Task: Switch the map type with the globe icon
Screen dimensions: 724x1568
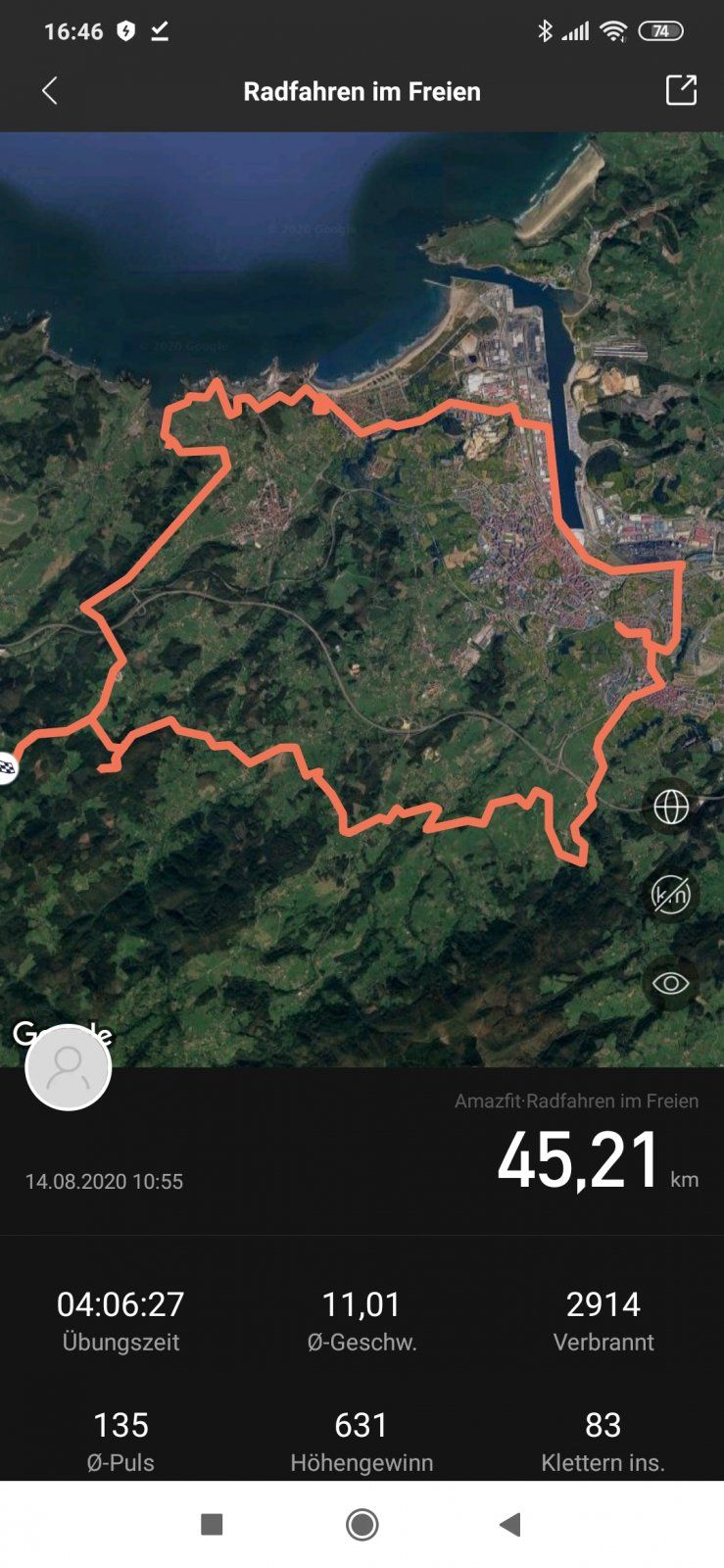Action: tap(671, 807)
